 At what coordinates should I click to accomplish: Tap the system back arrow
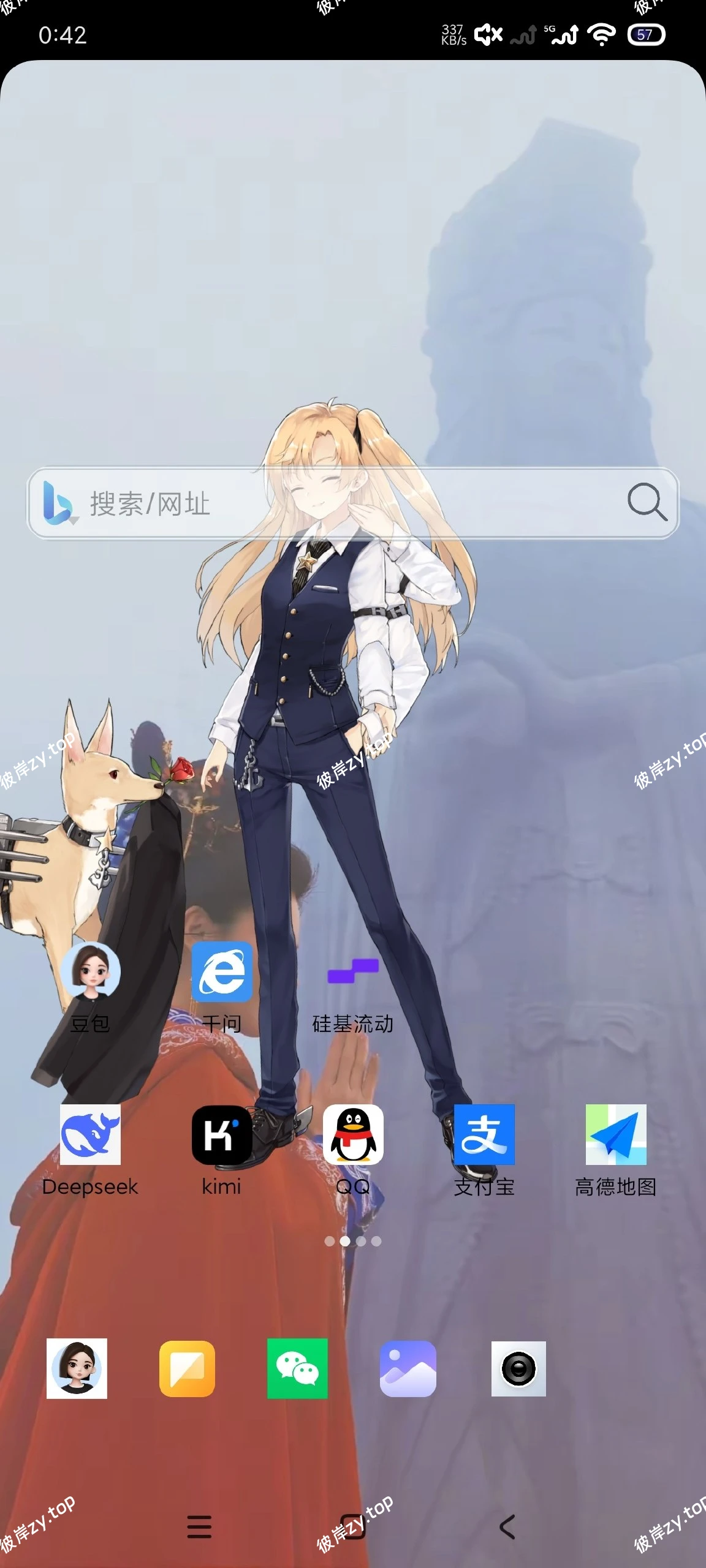click(507, 1527)
